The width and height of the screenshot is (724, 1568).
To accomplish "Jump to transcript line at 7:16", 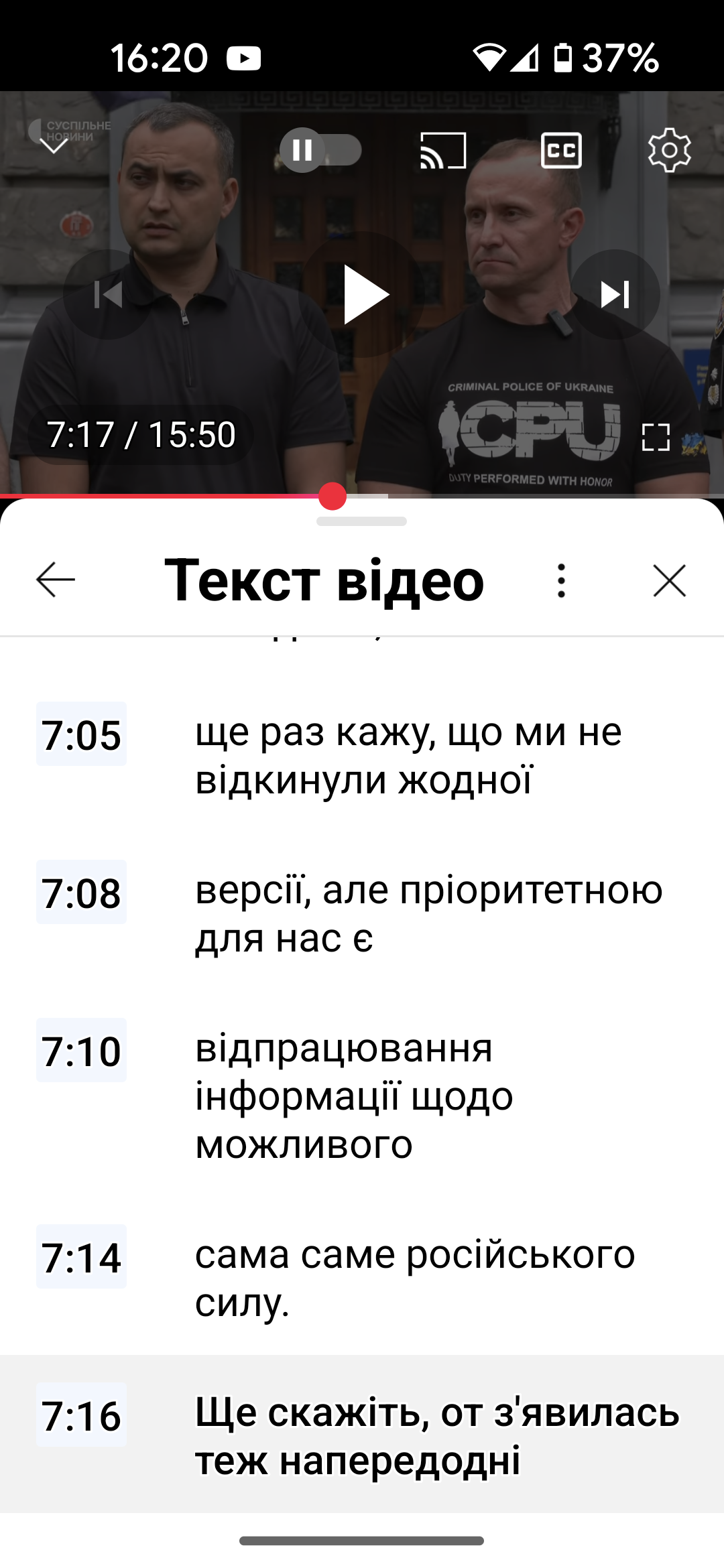I will tap(362, 1435).
